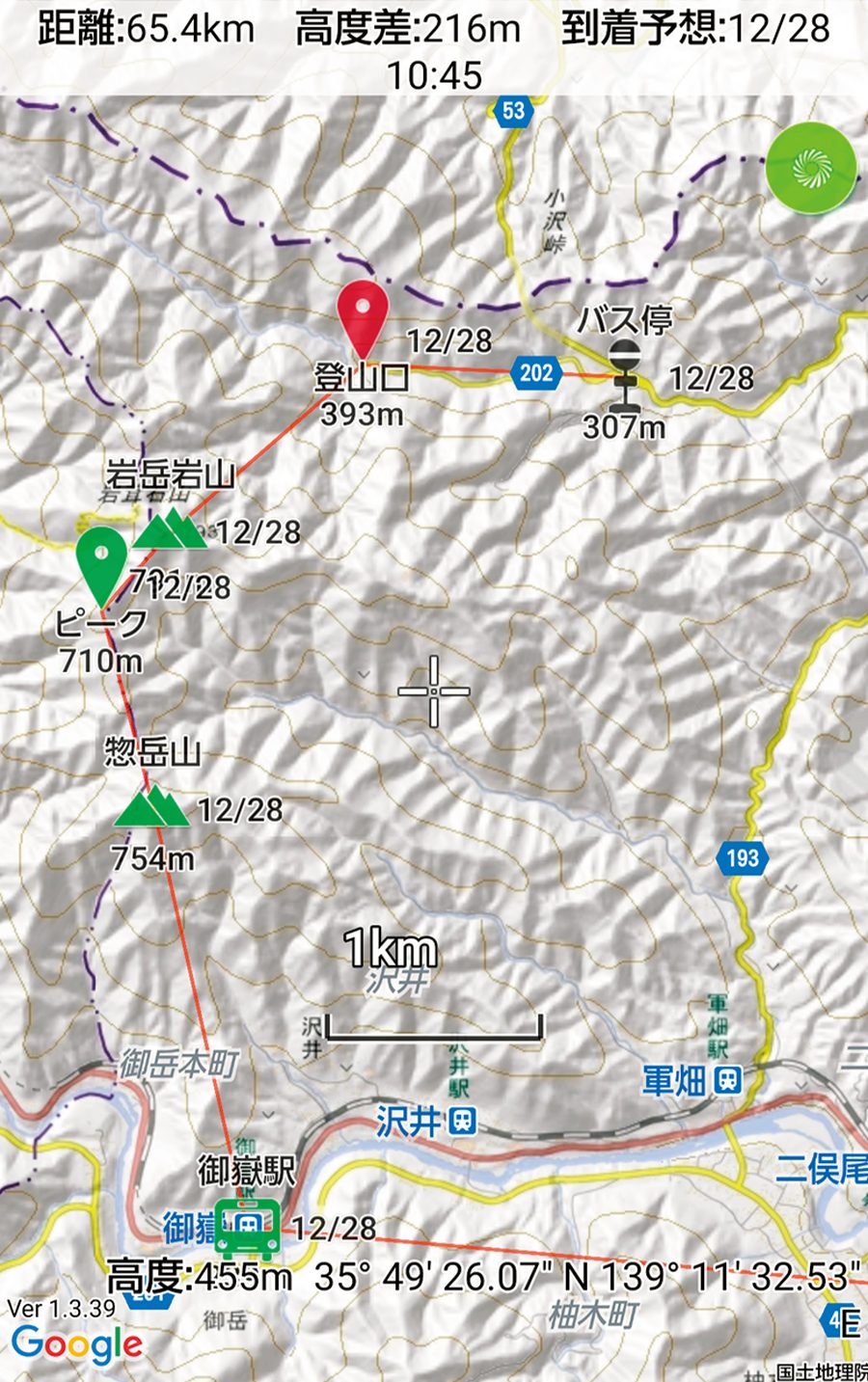
Task: Tap the 御嶽駅 station bus marker
Action: click(248, 1227)
